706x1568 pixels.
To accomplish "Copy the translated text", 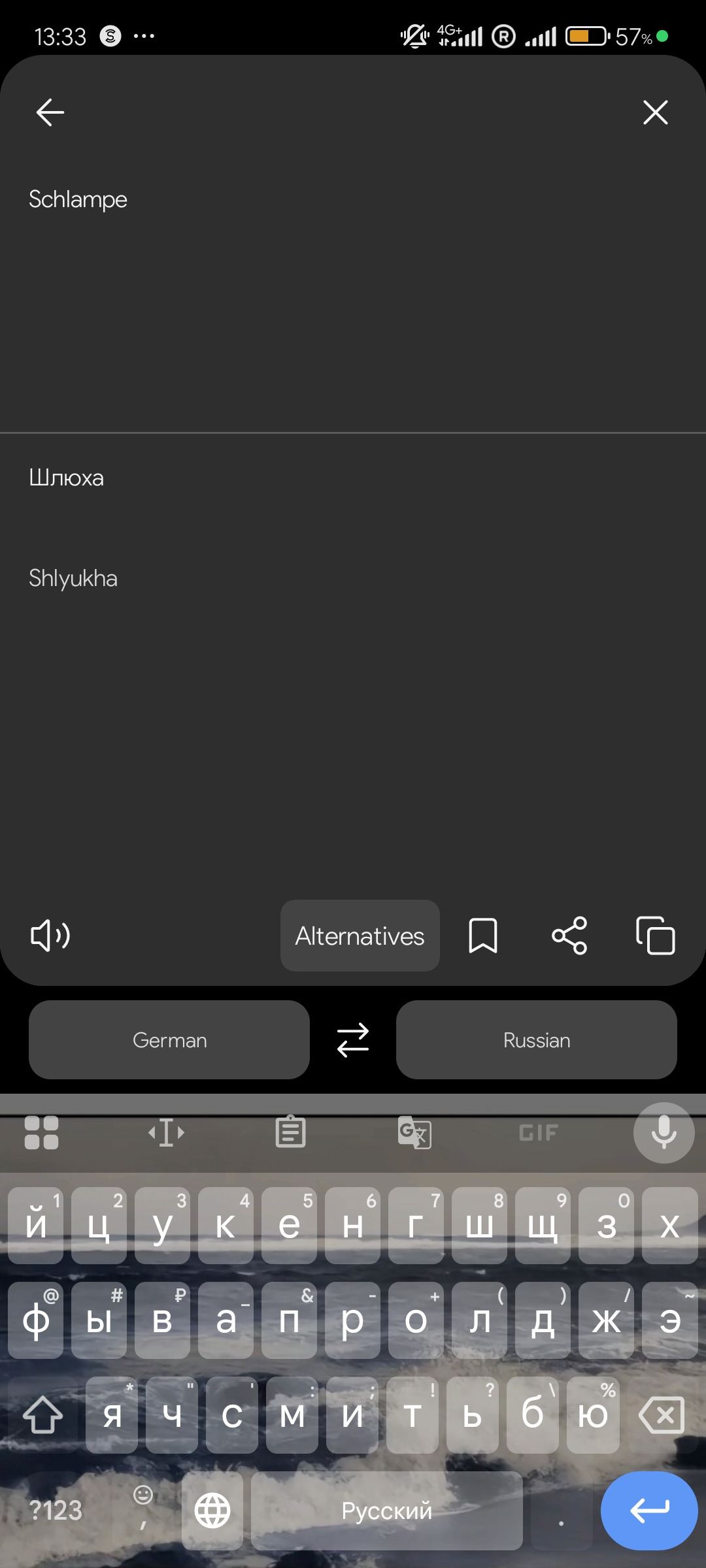I will (656, 936).
